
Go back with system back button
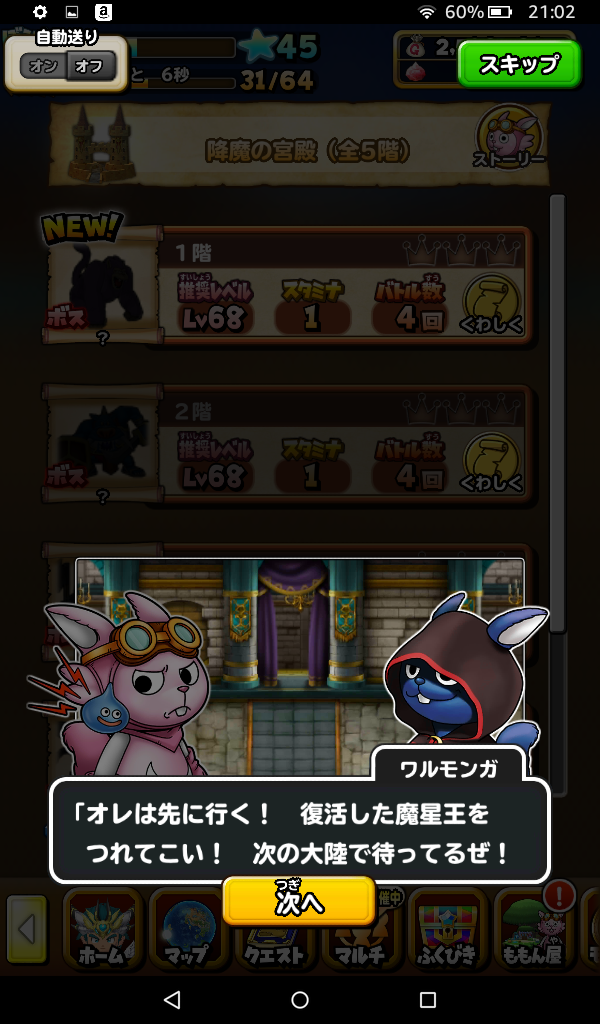(172, 999)
